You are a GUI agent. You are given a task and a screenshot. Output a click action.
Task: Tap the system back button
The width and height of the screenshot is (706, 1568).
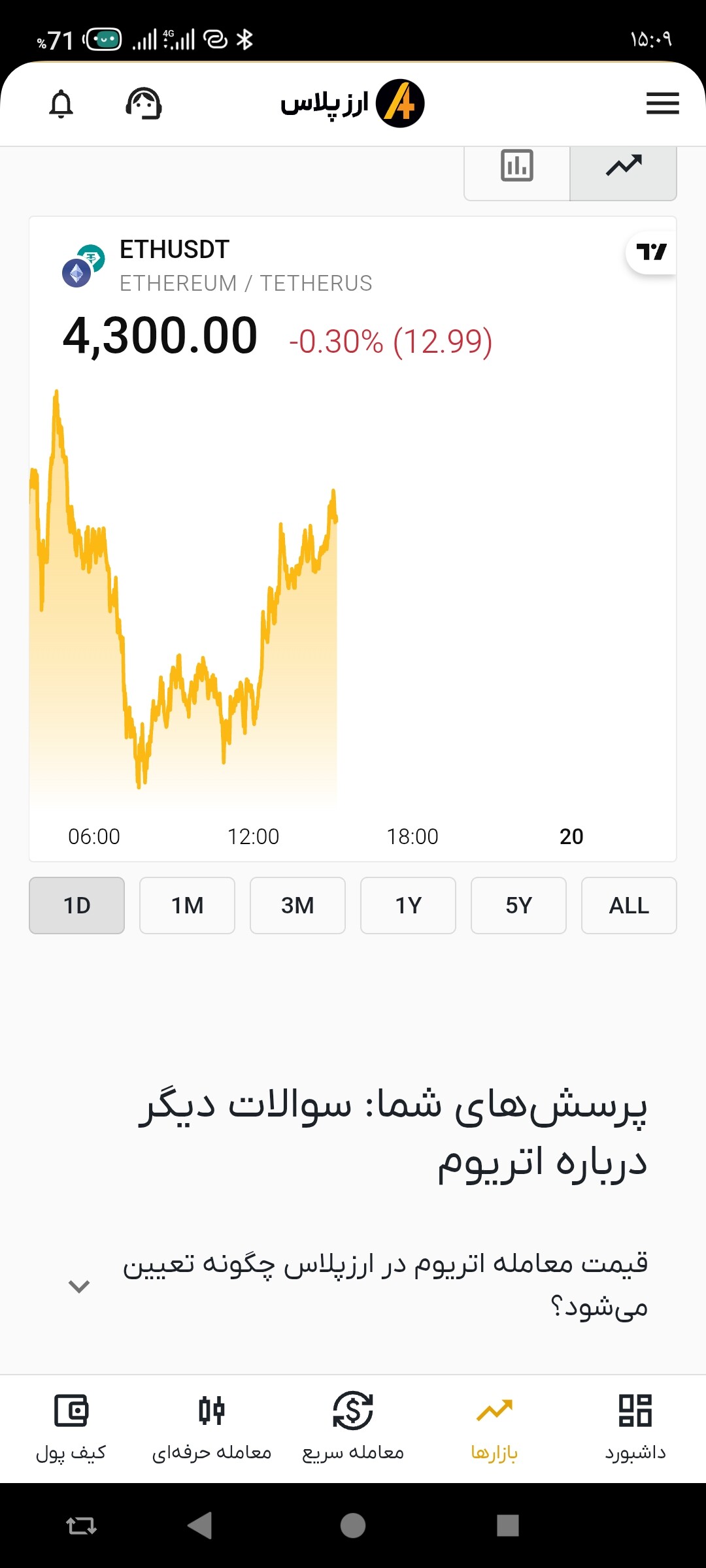coord(199,1526)
